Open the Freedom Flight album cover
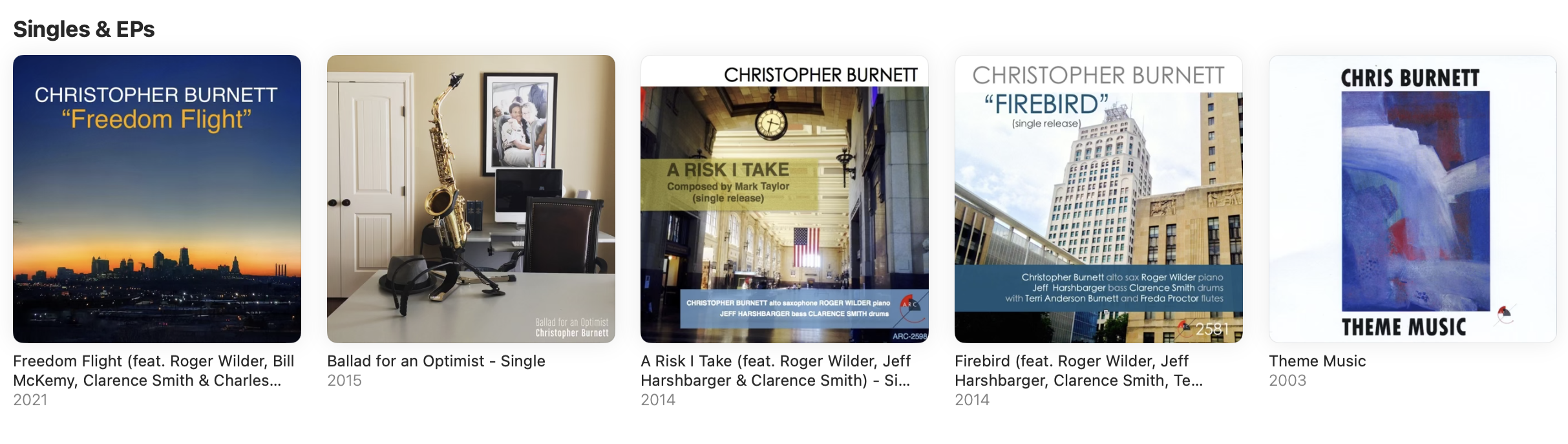The height and width of the screenshot is (444, 1568). pyautogui.click(x=156, y=198)
